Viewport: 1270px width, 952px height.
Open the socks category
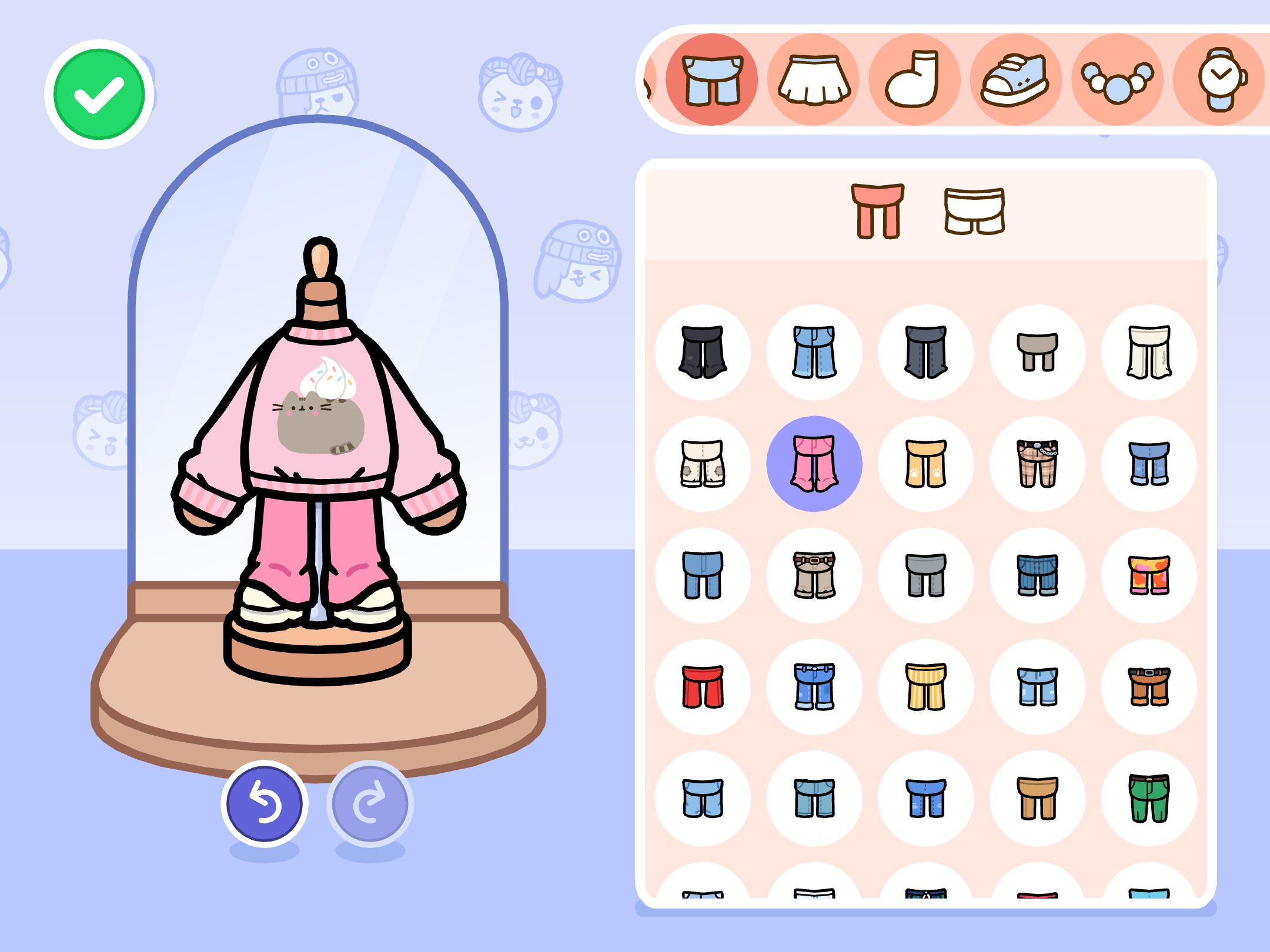pyautogui.click(x=915, y=79)
